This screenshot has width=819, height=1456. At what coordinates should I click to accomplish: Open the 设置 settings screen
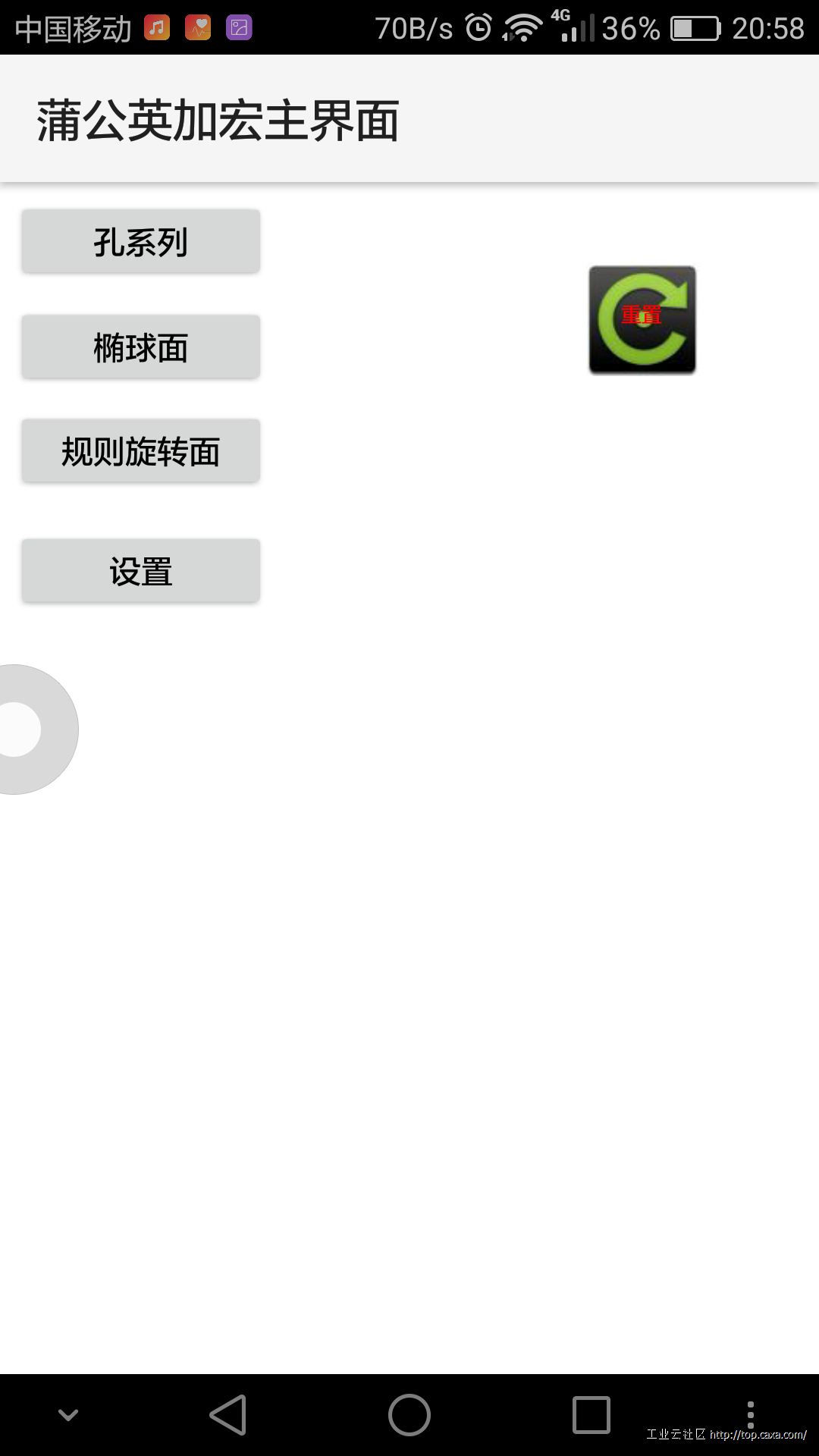(140, 570)
